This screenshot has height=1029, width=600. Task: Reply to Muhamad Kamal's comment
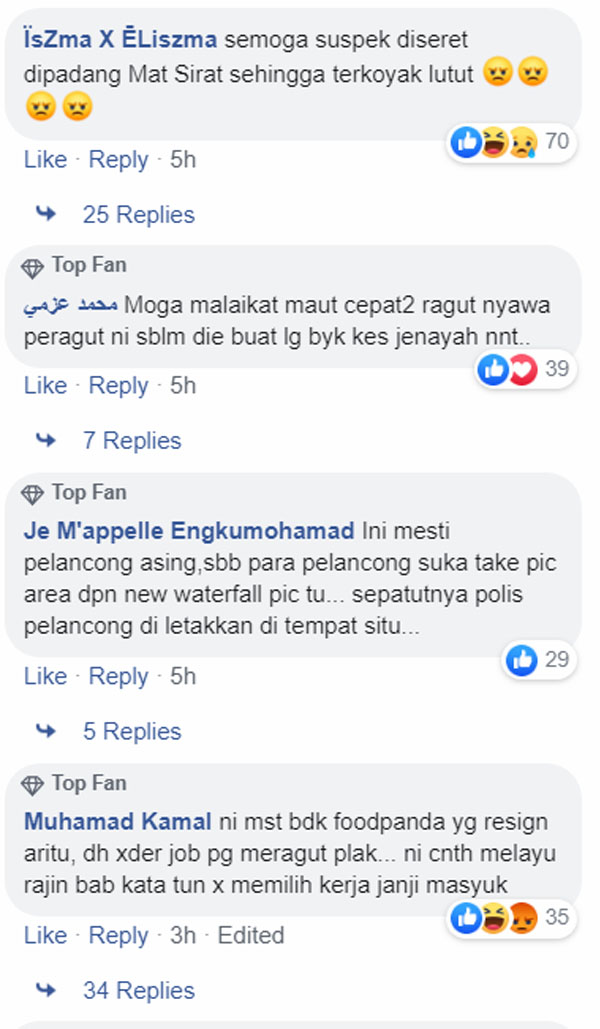click(x=118, y=935)
